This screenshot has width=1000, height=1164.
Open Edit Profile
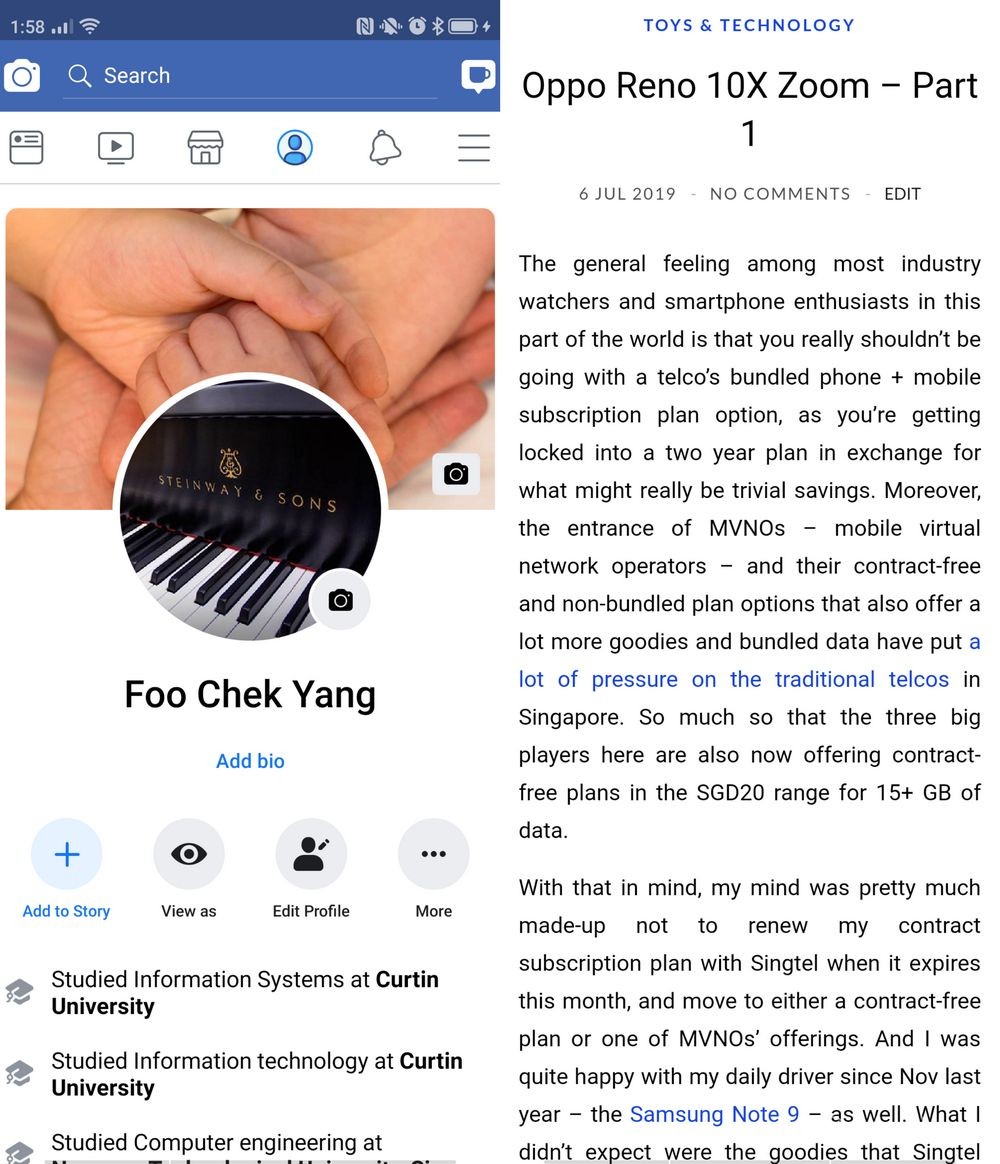tap(311, 855)
